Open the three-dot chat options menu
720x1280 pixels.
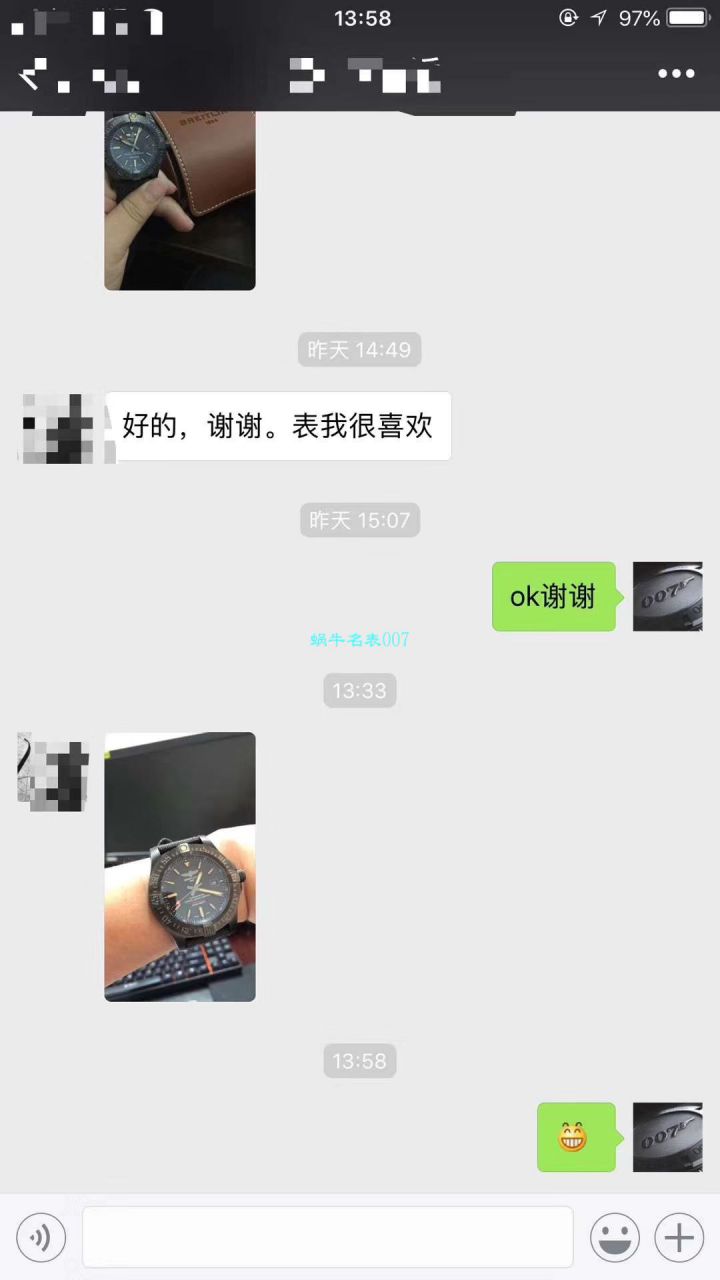[x=676, y=74]
